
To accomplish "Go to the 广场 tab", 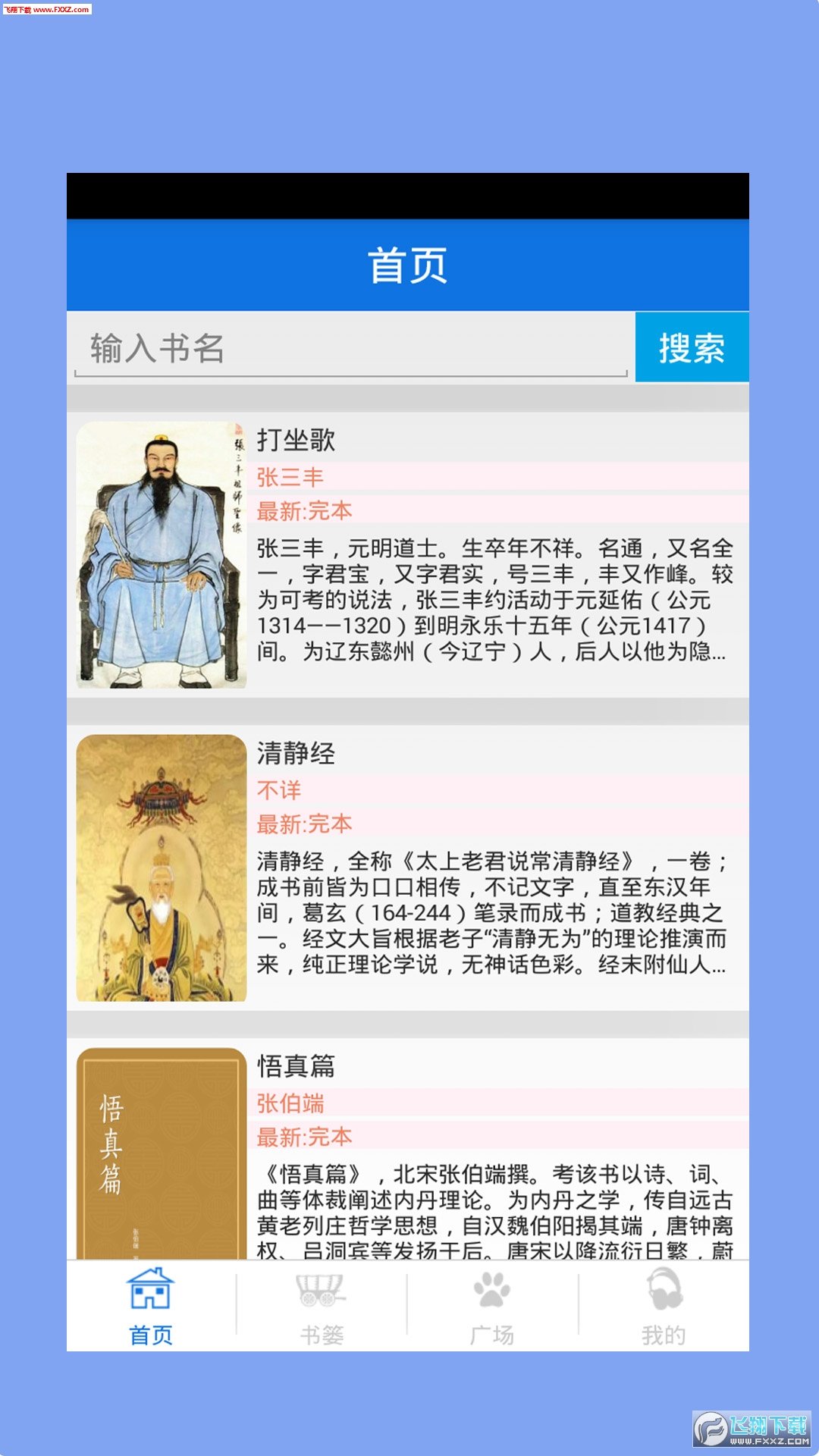I will click(492, 1307).
